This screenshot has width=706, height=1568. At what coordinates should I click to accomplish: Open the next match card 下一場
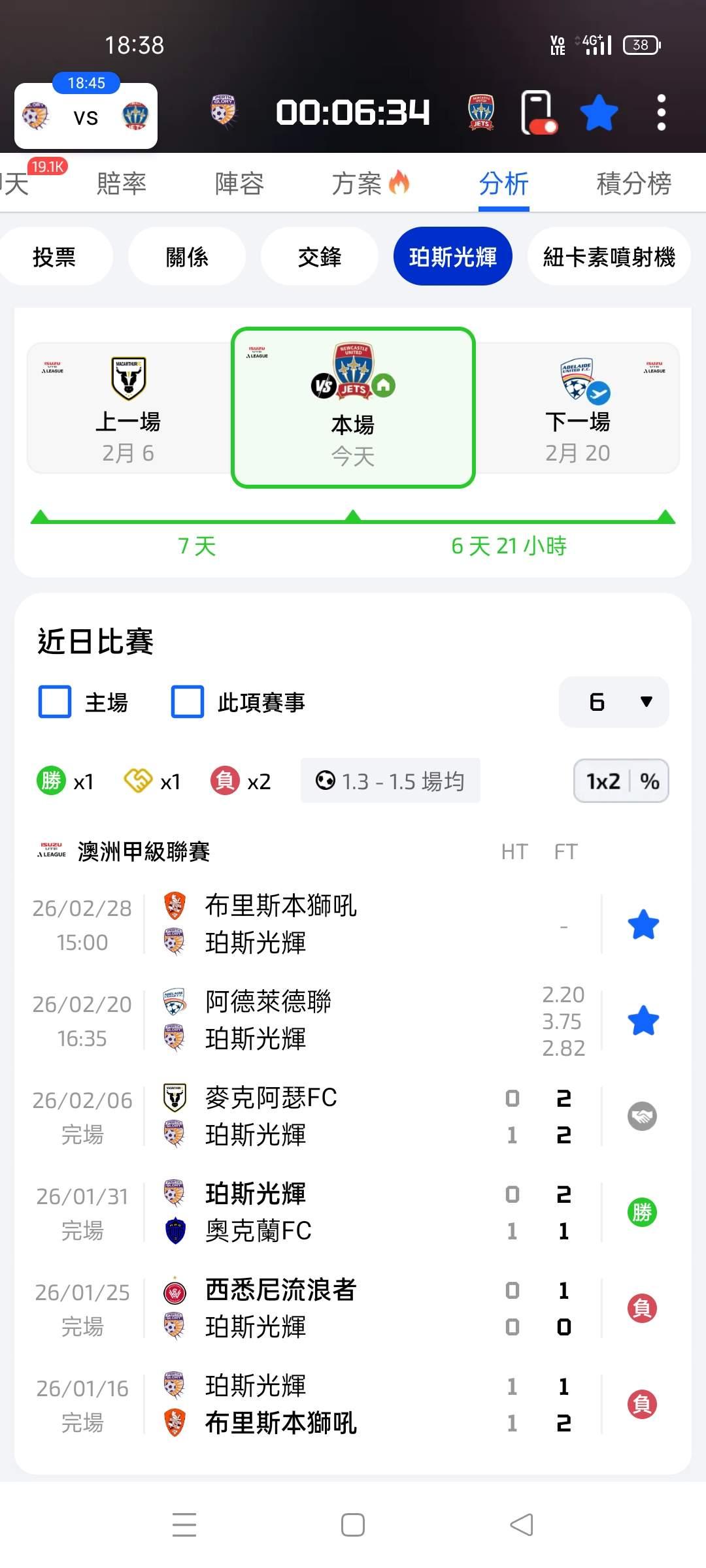point(577,408)
